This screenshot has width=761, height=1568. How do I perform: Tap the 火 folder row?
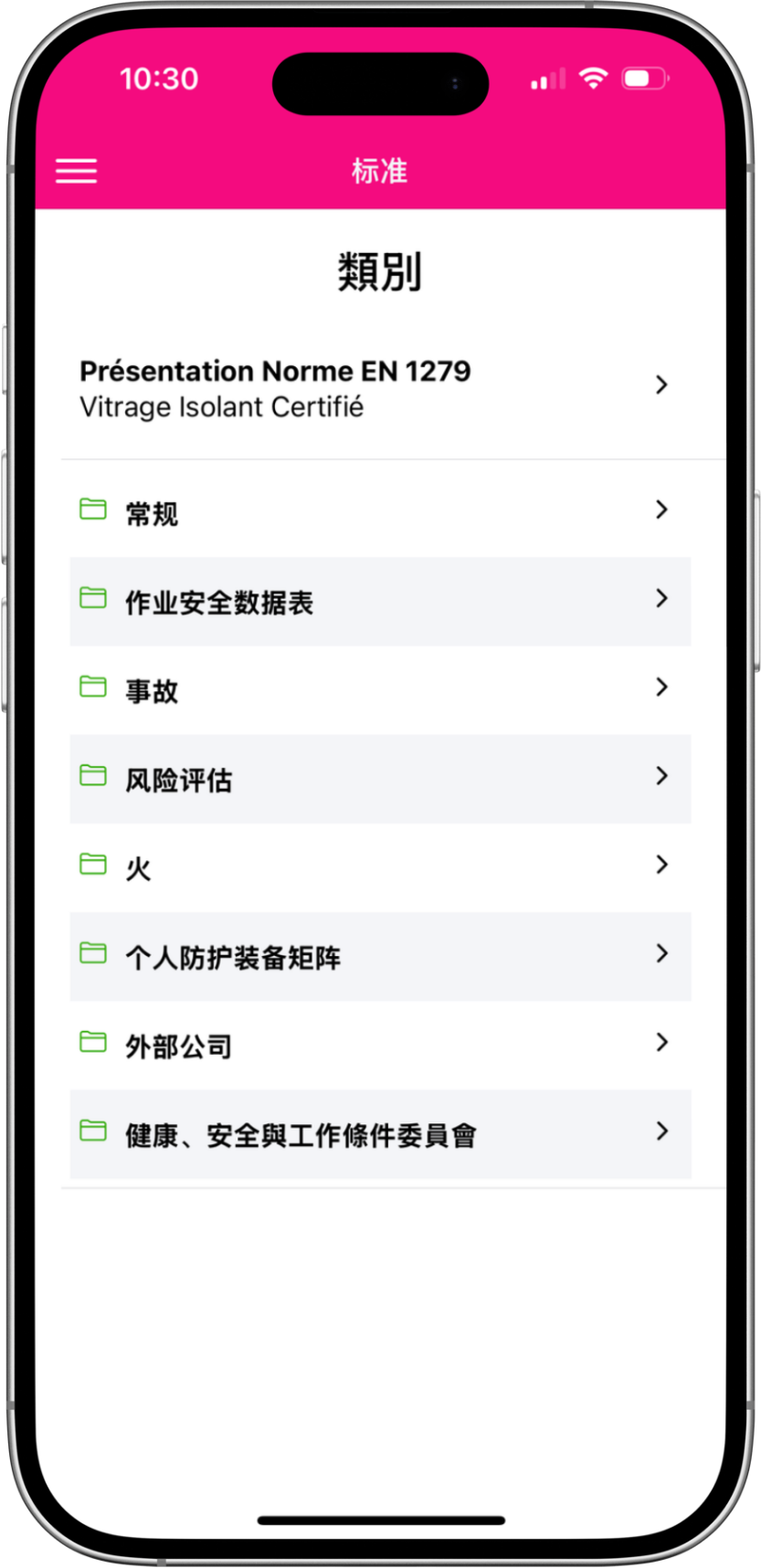[x=379, y=868]
